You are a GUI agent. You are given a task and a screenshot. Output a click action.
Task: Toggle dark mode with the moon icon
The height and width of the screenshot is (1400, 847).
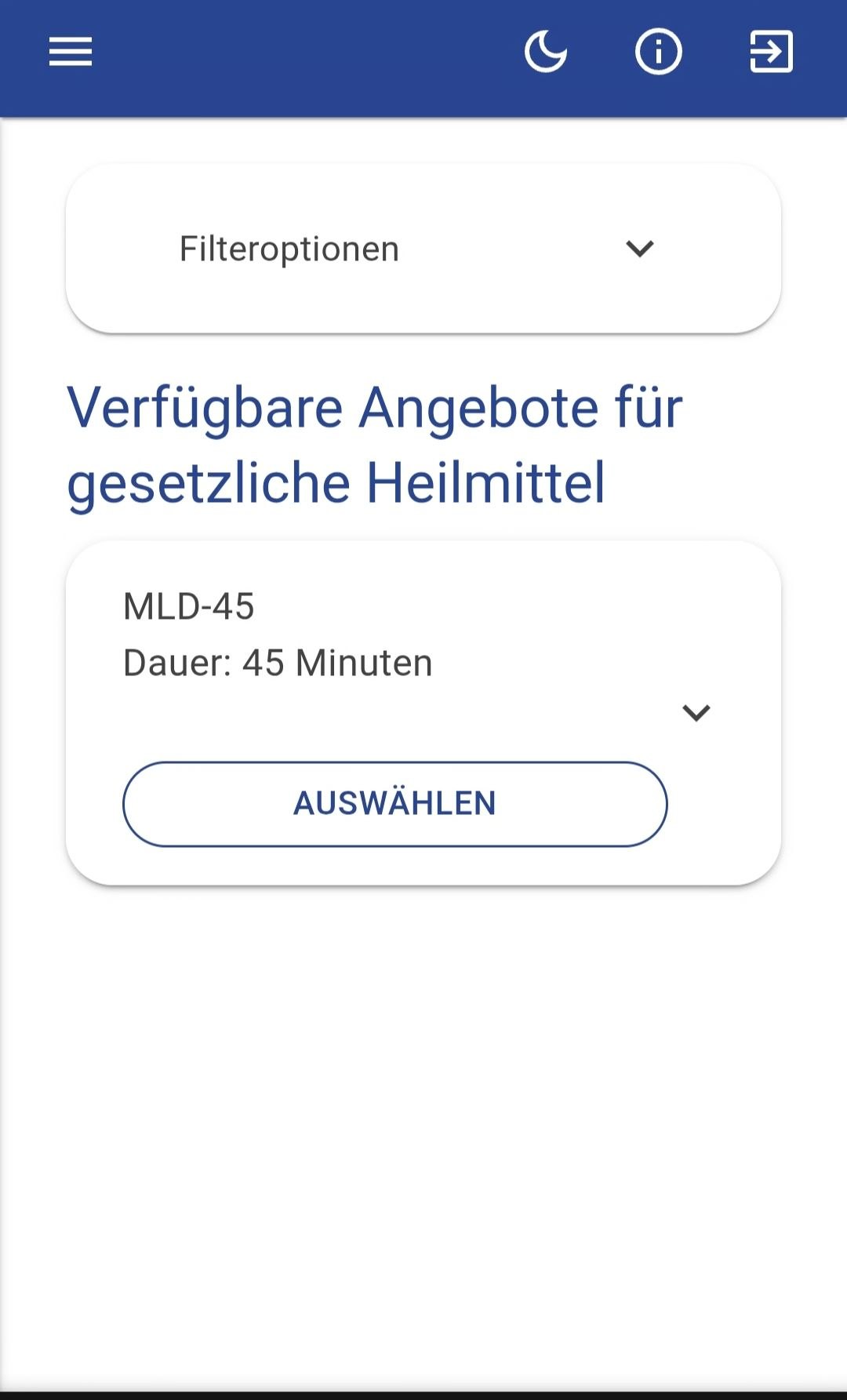coord(546,52)
